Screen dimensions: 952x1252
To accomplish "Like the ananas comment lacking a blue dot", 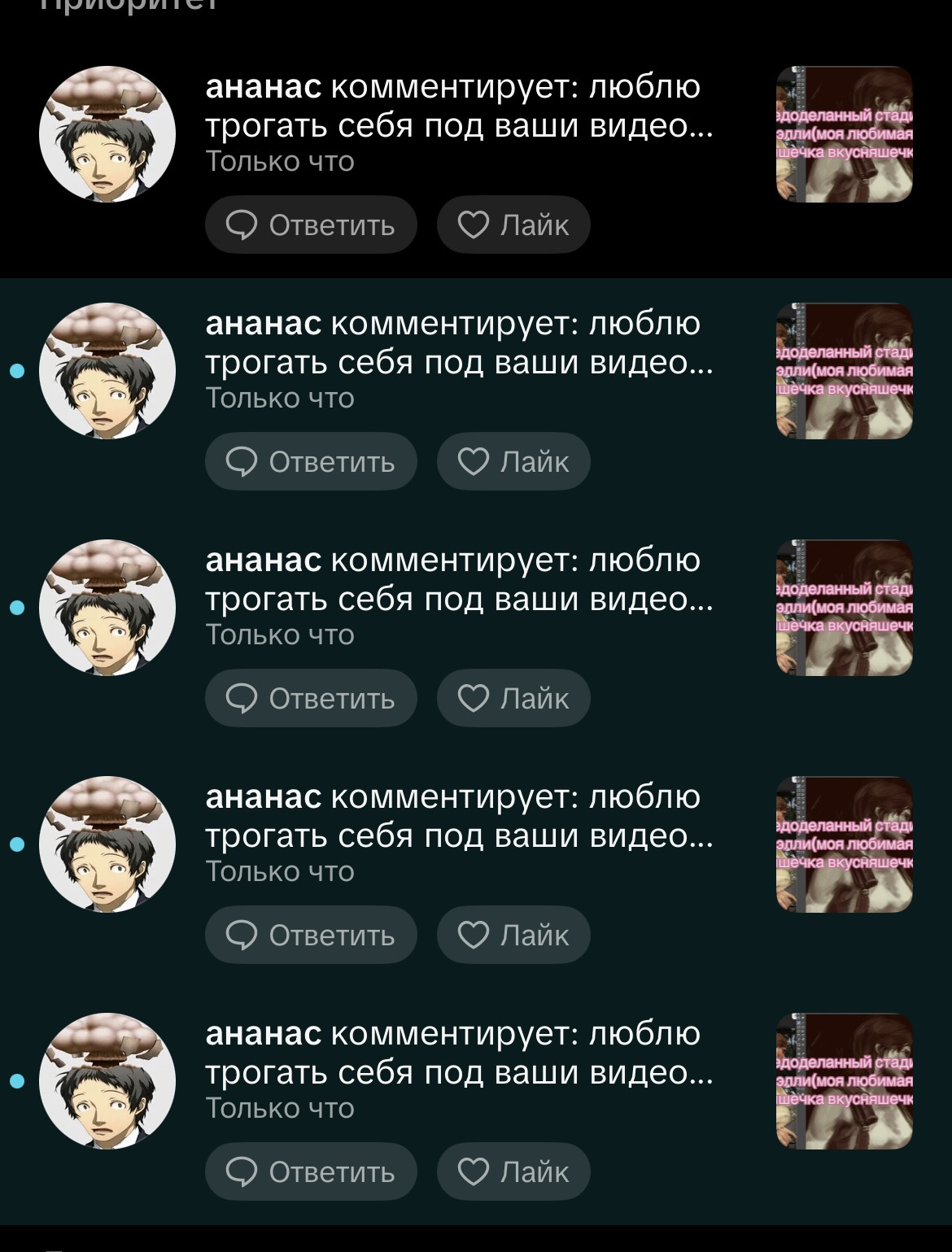I will click(x=513, y=225).
